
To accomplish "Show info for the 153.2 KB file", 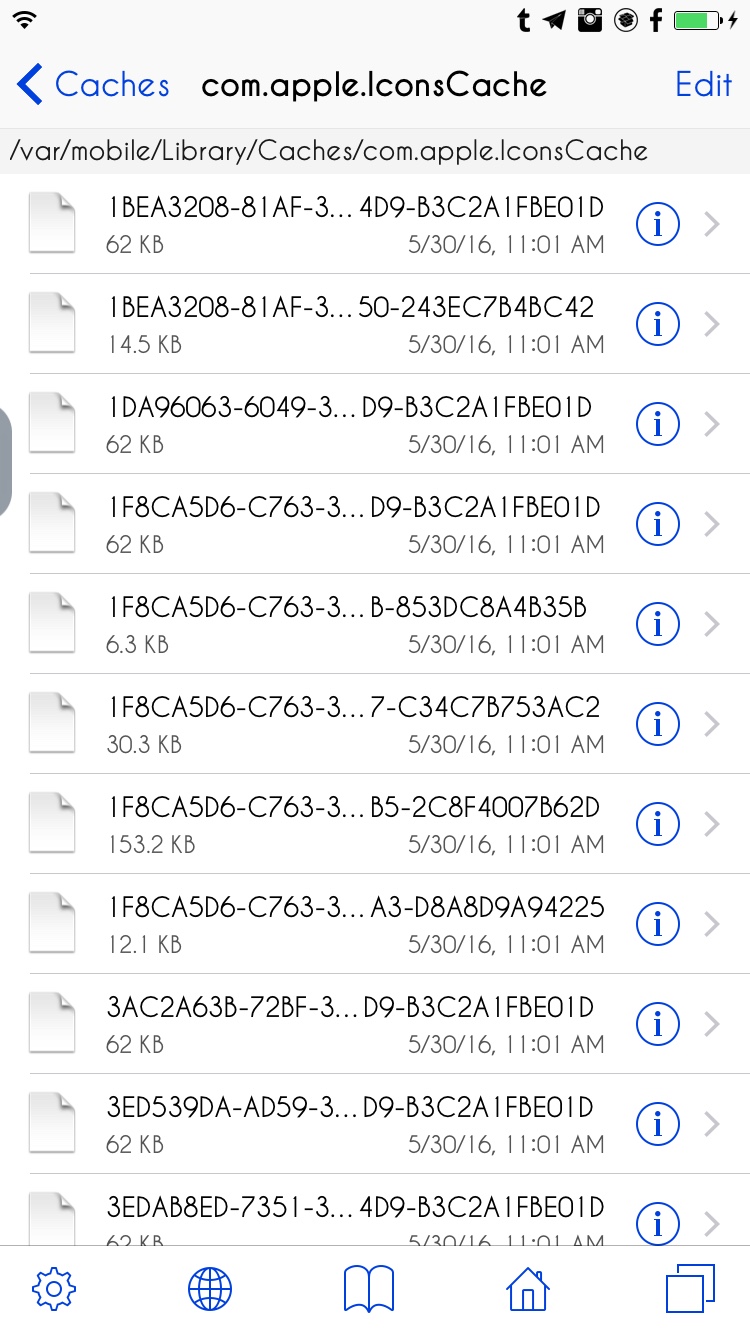I will 658,824.
